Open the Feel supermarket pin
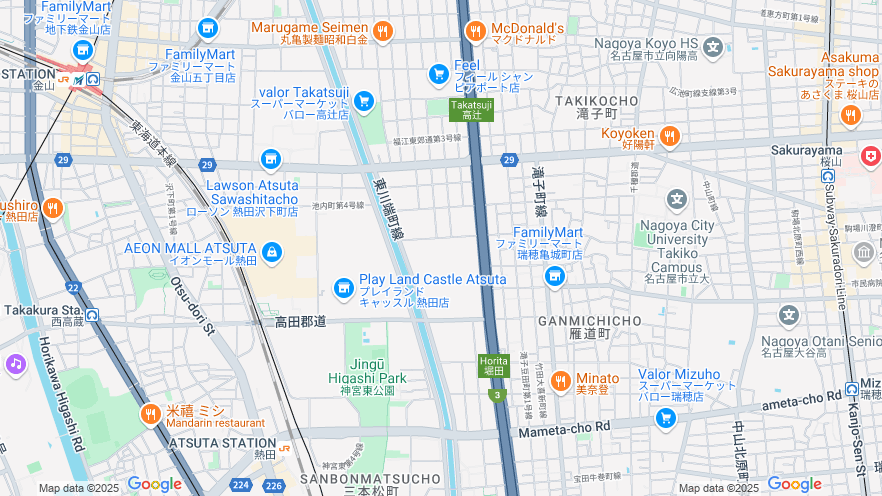 tap(438, 73)
